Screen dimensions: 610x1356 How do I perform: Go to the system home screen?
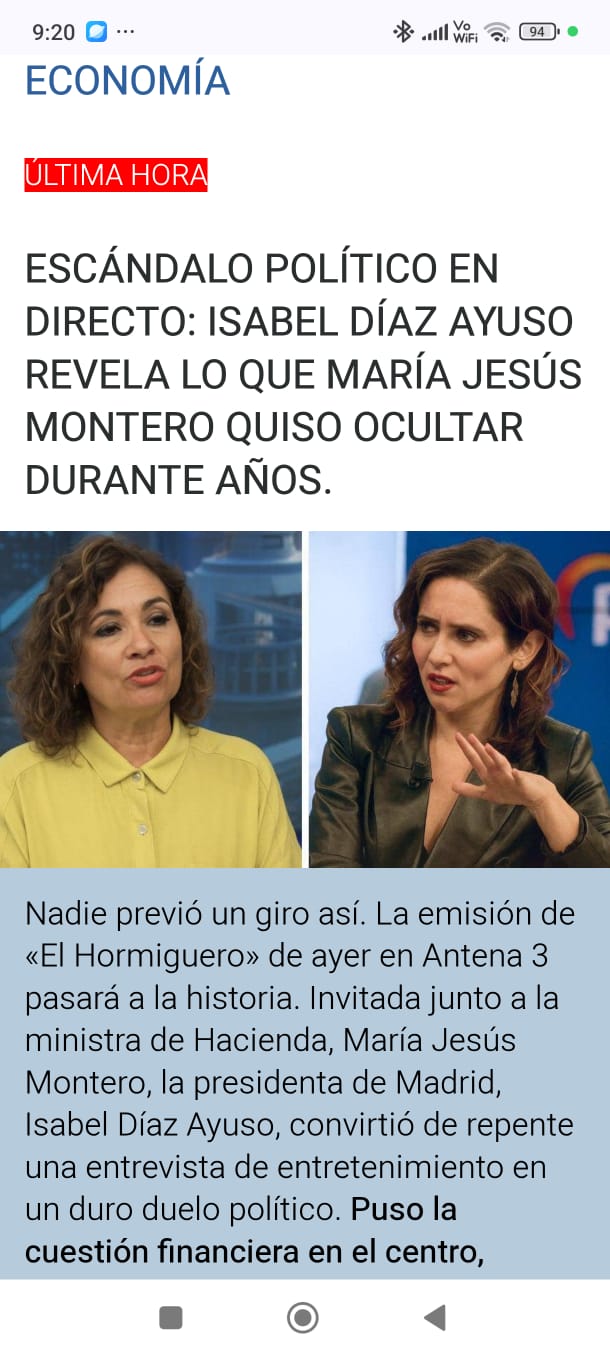[x=303, y=1318]
